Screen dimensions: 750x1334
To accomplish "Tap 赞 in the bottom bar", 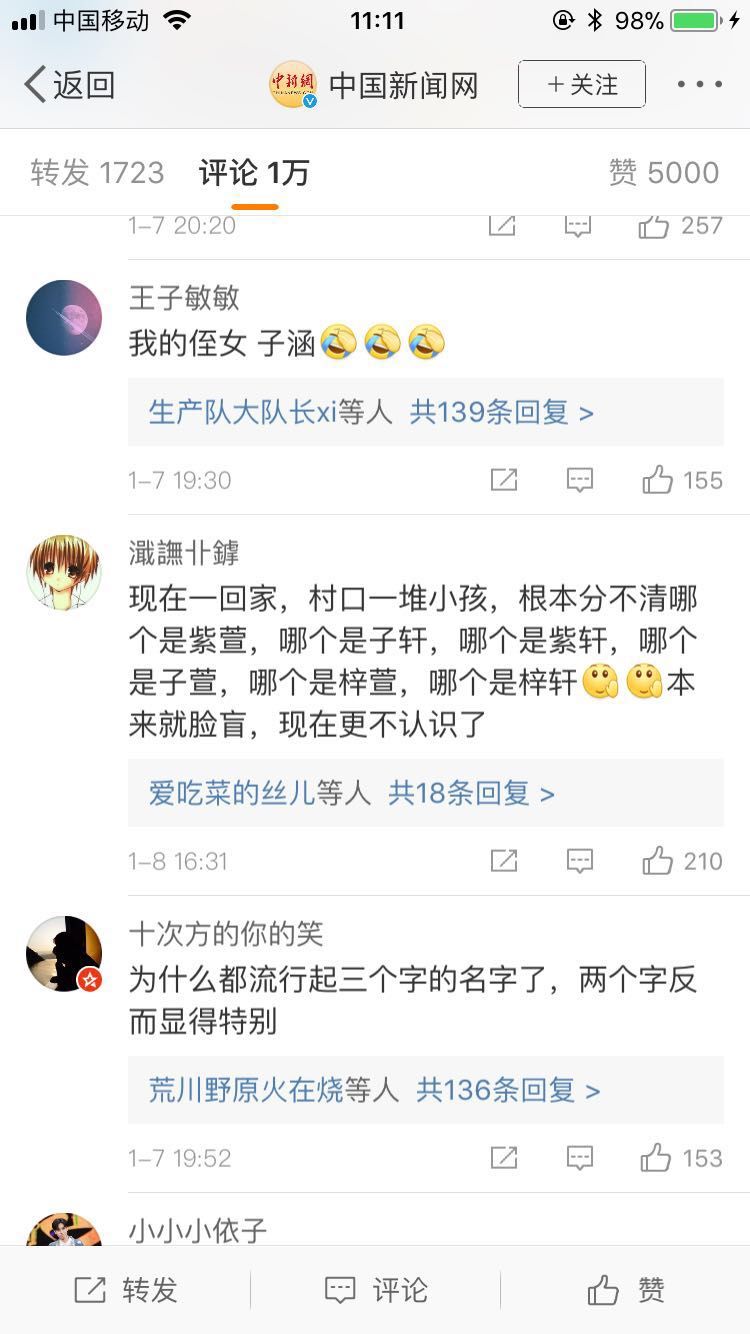I will coord(625,1290).
